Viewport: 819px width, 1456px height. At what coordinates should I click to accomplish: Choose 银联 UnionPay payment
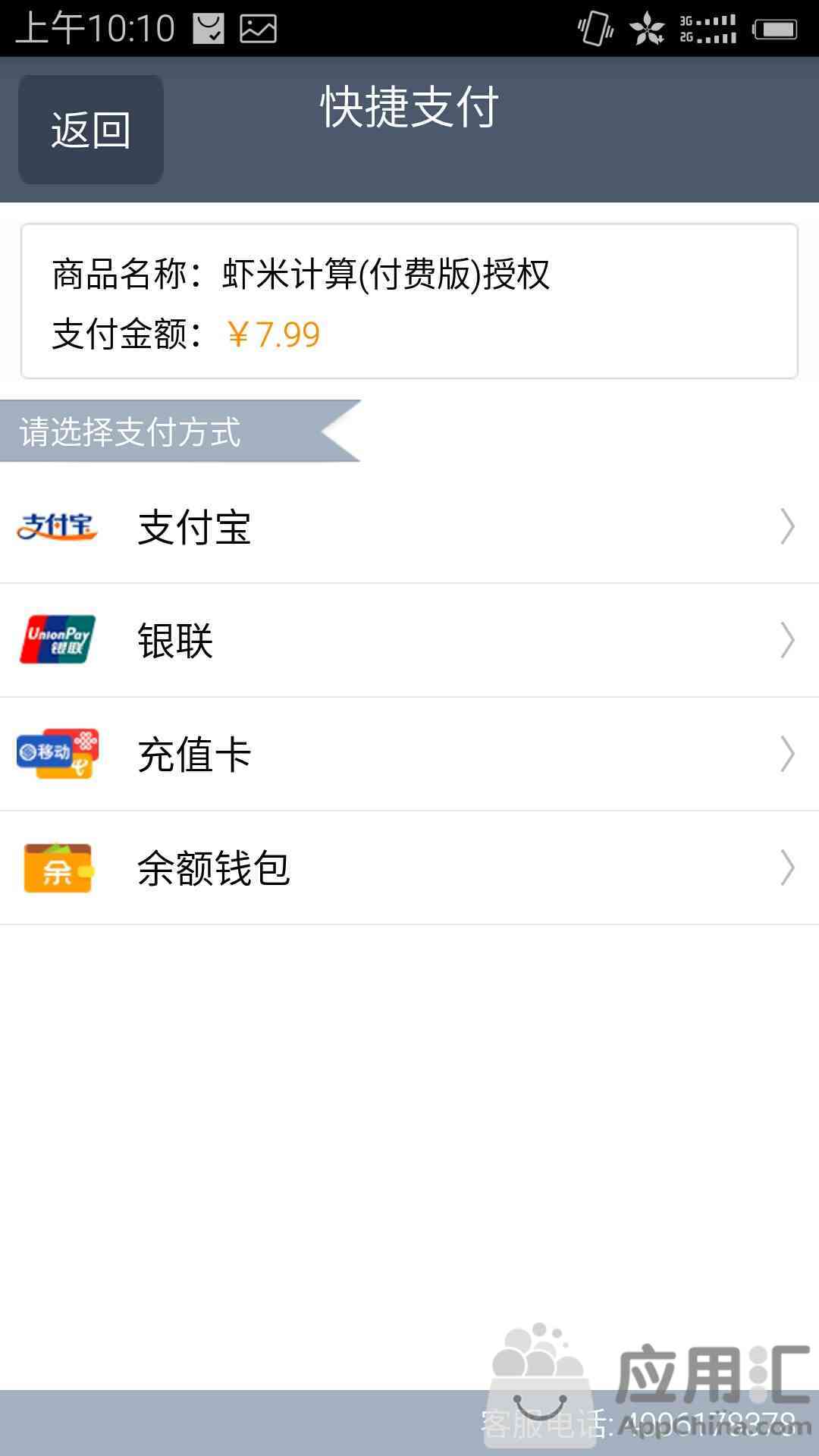(409, 641)
